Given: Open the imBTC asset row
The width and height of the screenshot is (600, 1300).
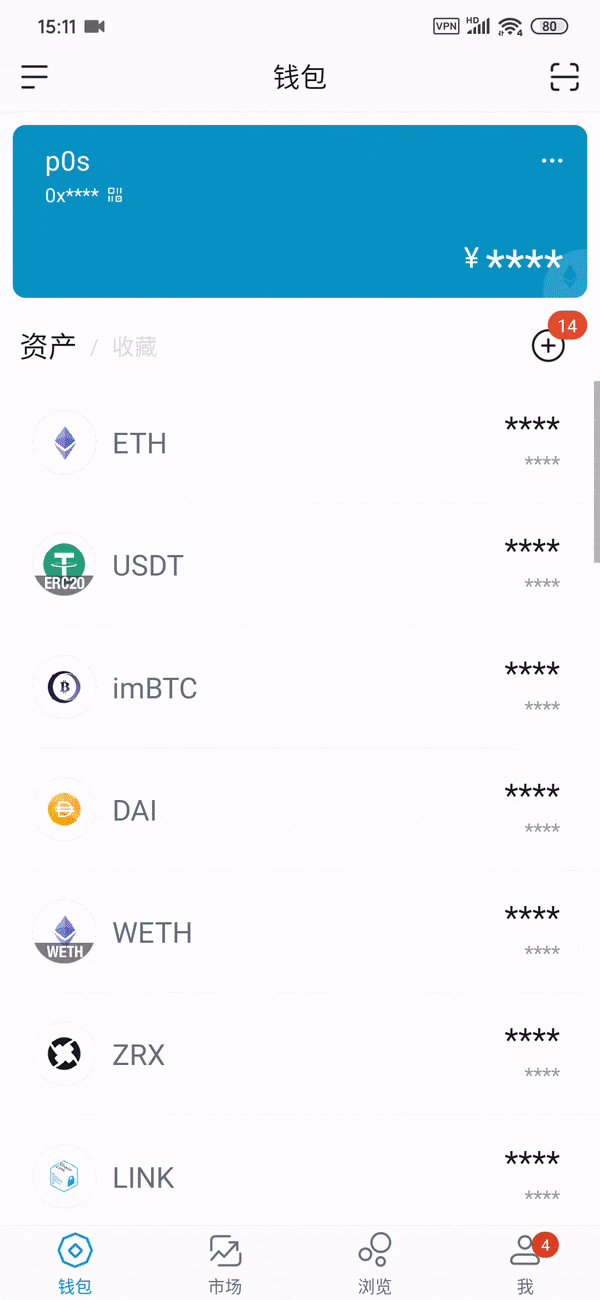Looking at the screenshot, I should point(300,688).
